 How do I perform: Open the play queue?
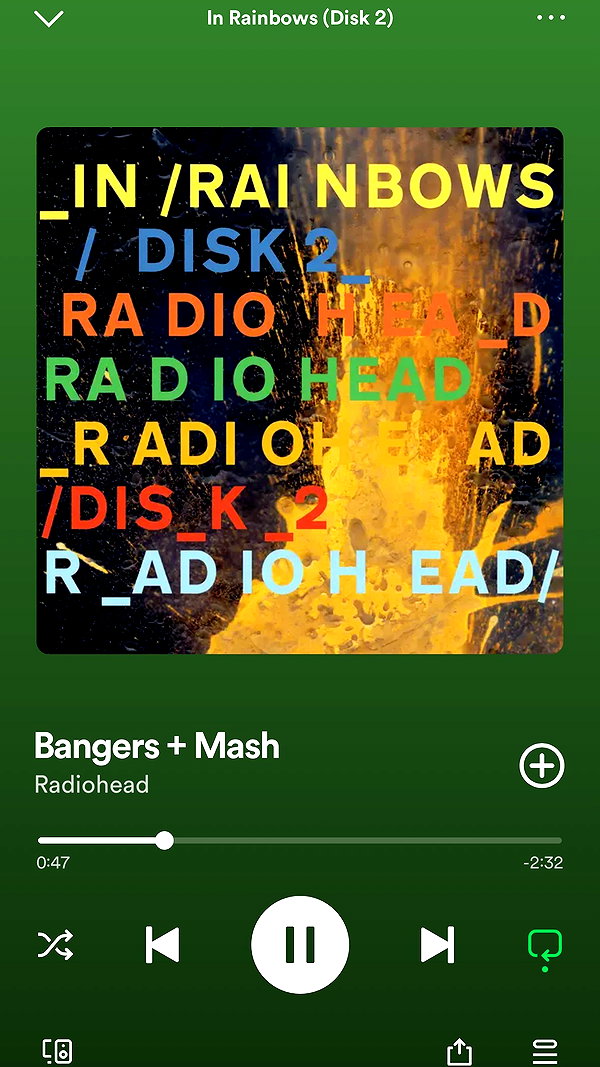545,1051
